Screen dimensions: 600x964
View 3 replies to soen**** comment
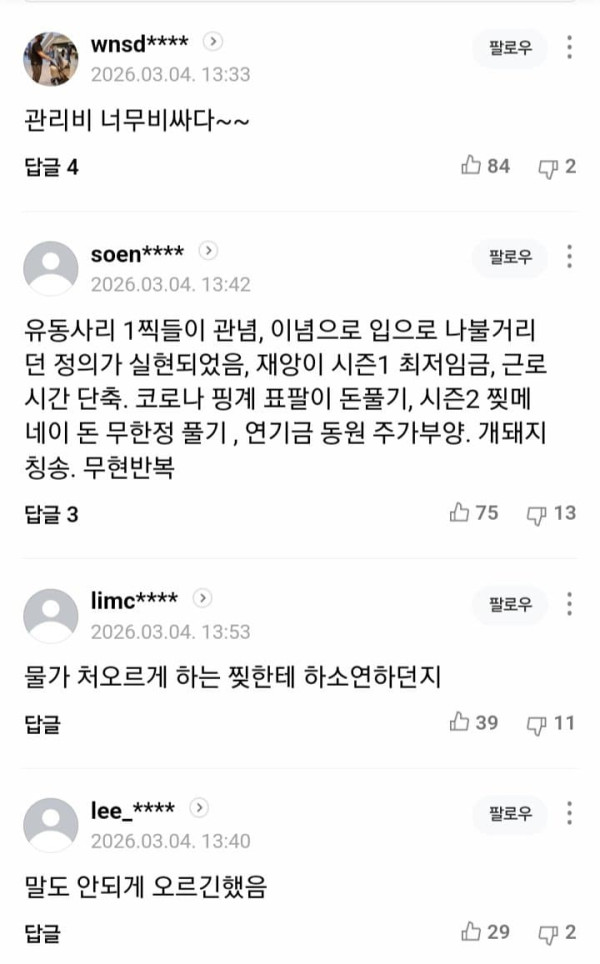51,515
